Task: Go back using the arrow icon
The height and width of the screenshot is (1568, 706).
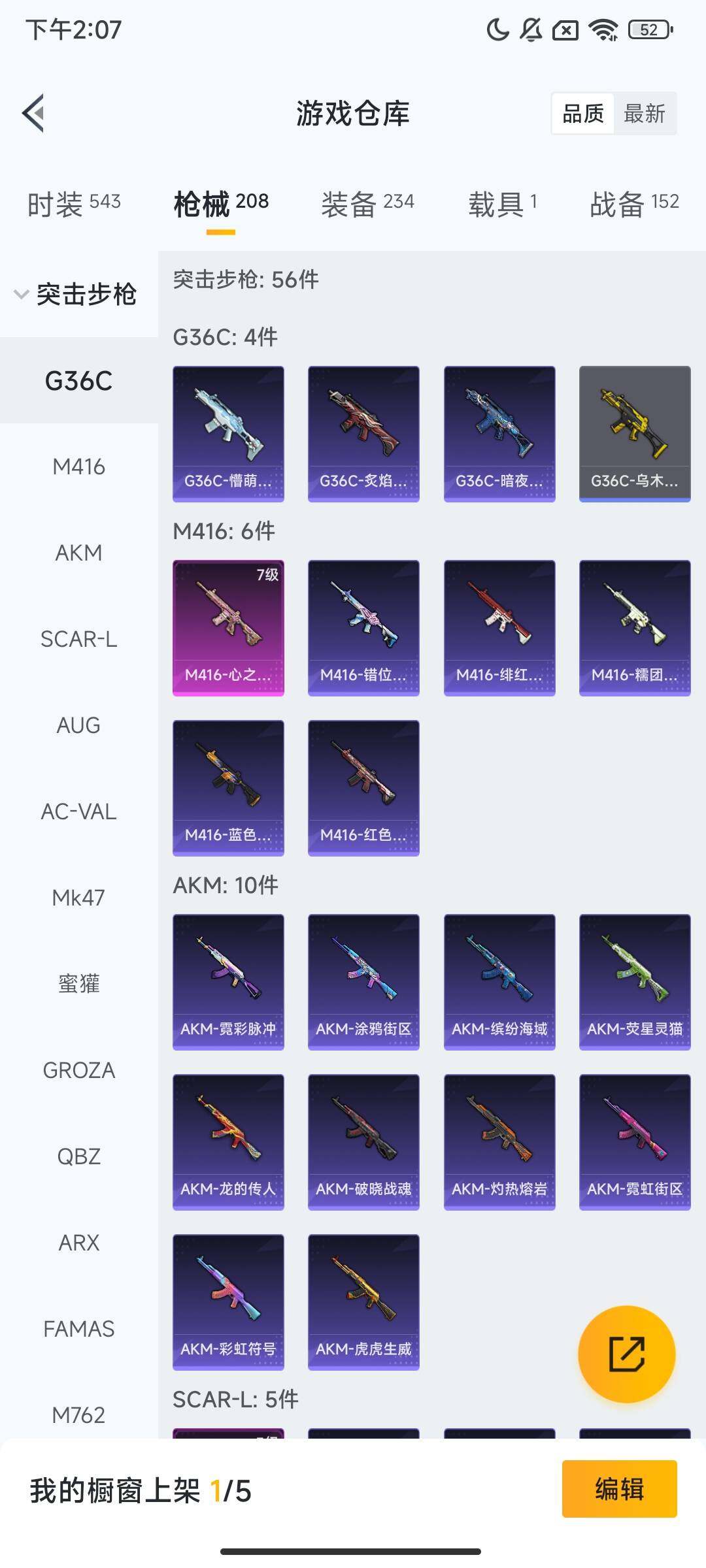Action: pyautogui.click(x=34, y=113)
